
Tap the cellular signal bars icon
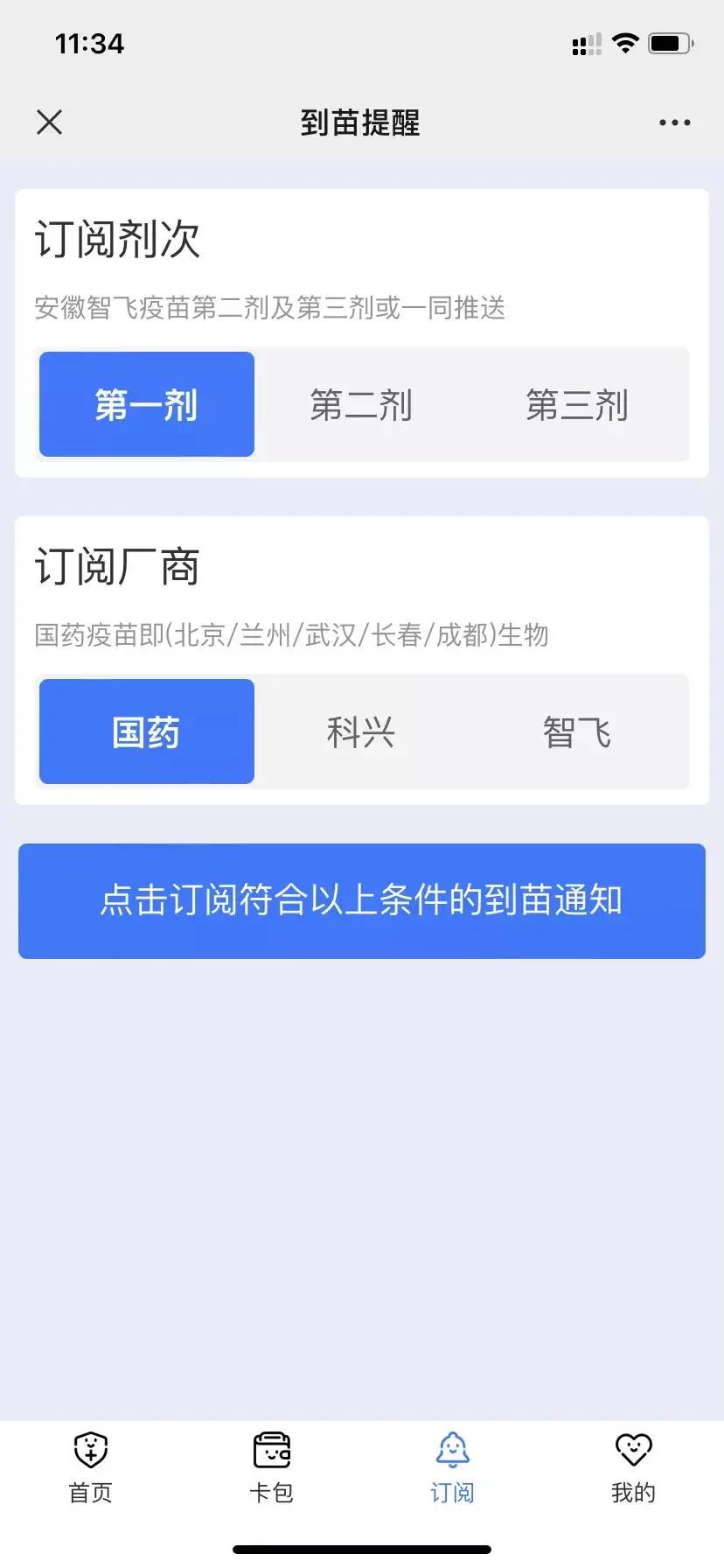coord(587,43)
